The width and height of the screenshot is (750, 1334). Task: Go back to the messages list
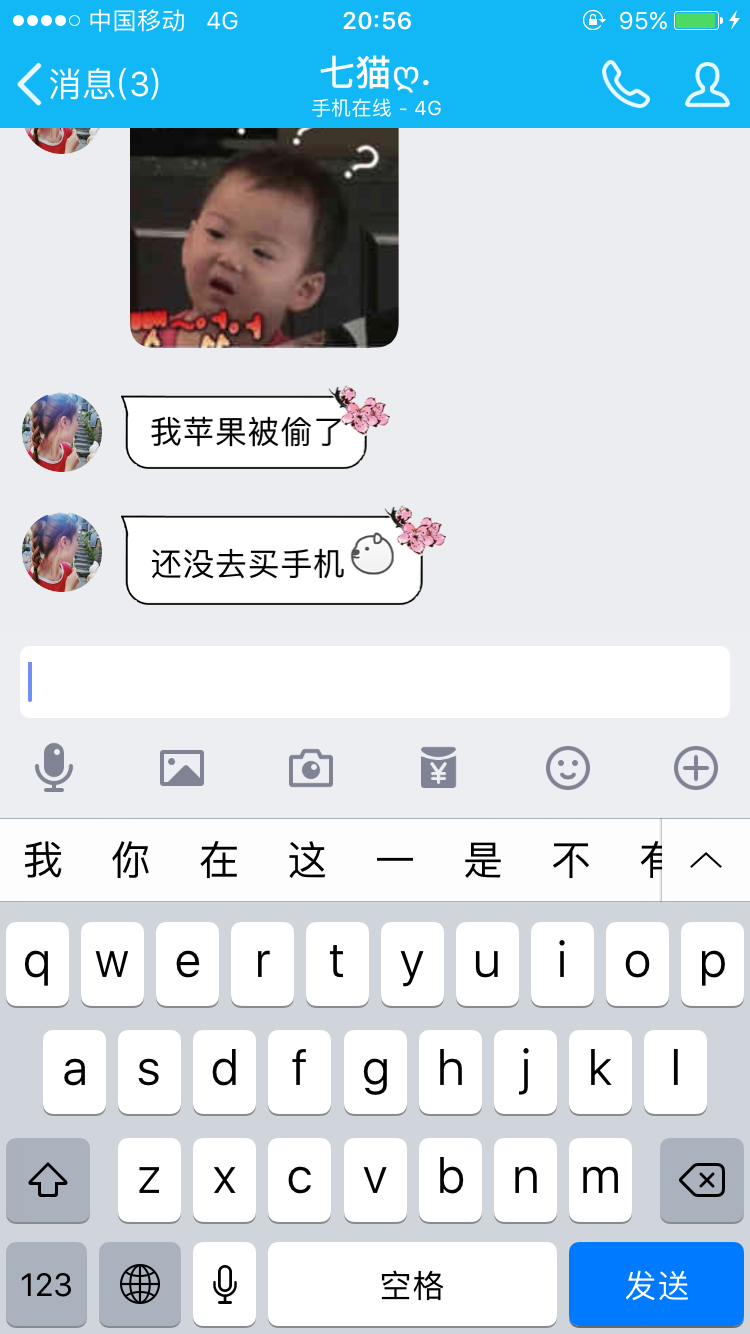(x=88, y=84)
